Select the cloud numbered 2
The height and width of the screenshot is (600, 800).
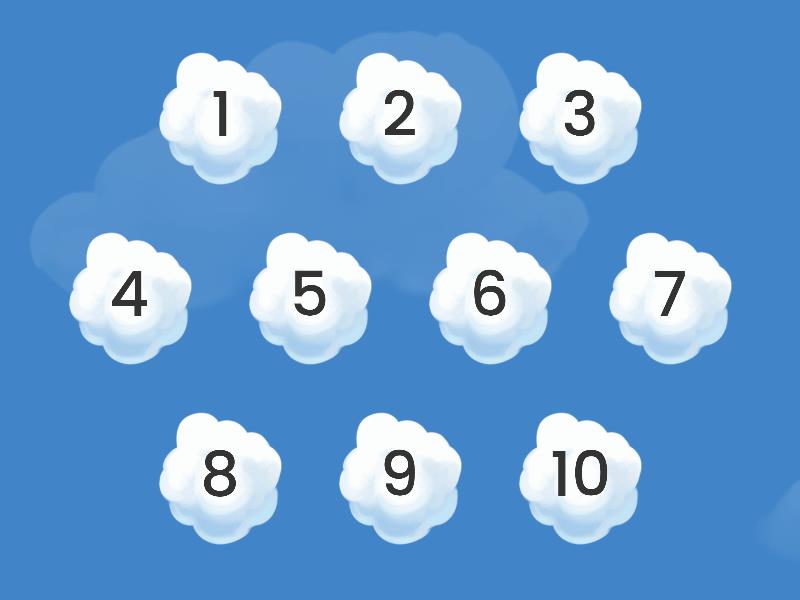click(400, 117)
